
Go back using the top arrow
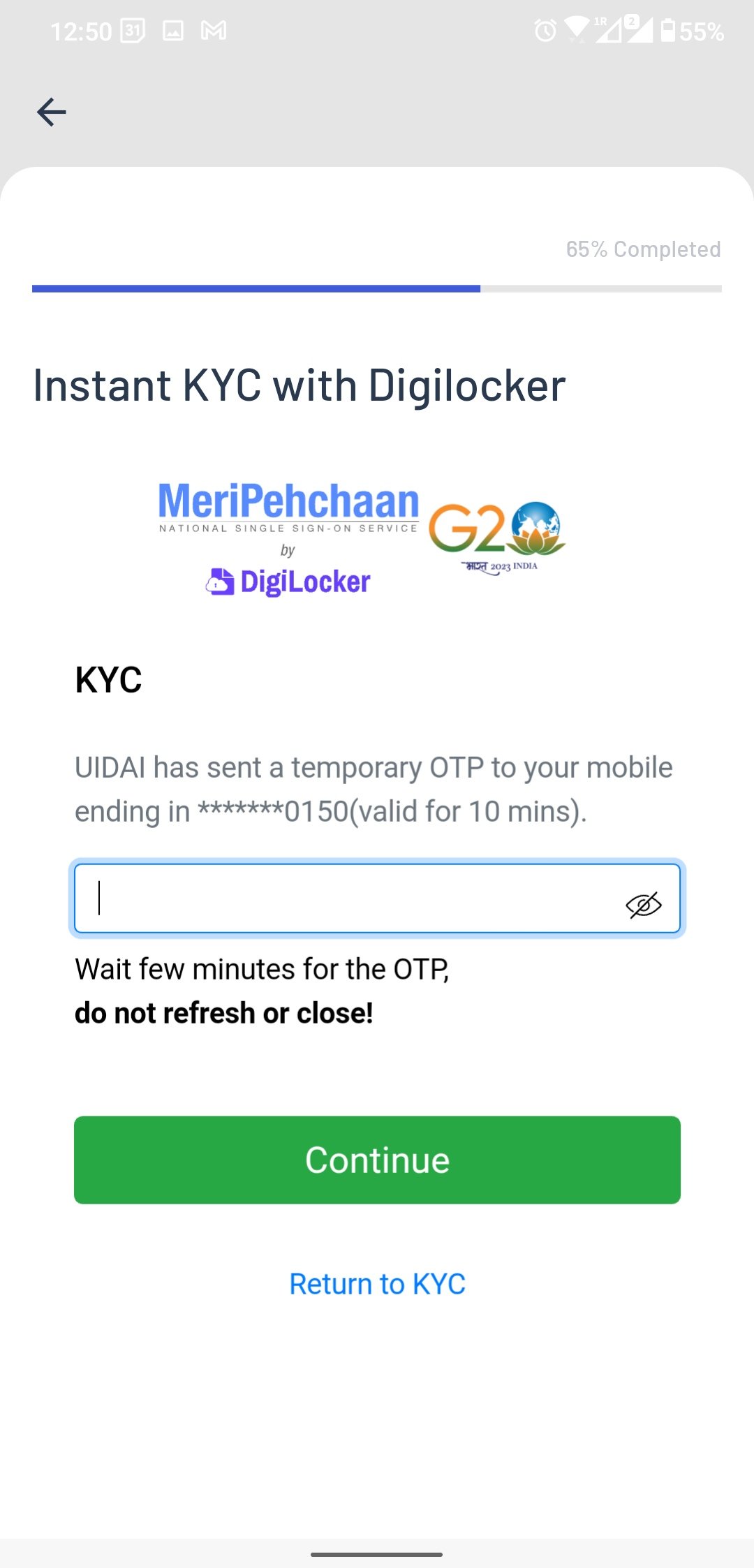click(52, 112)
